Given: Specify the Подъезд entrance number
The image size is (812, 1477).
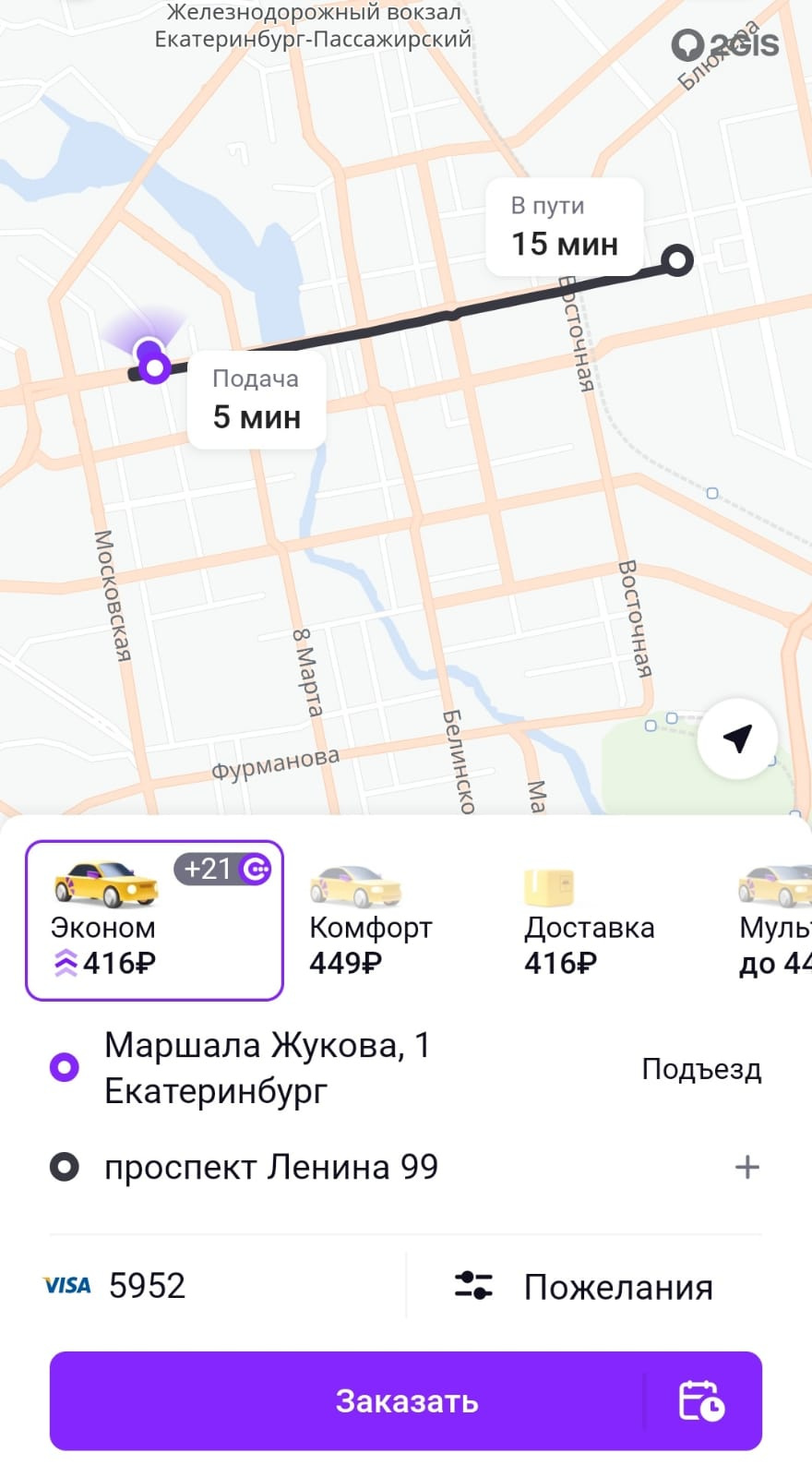Looking at the screenshot, I should point(701,1069).
